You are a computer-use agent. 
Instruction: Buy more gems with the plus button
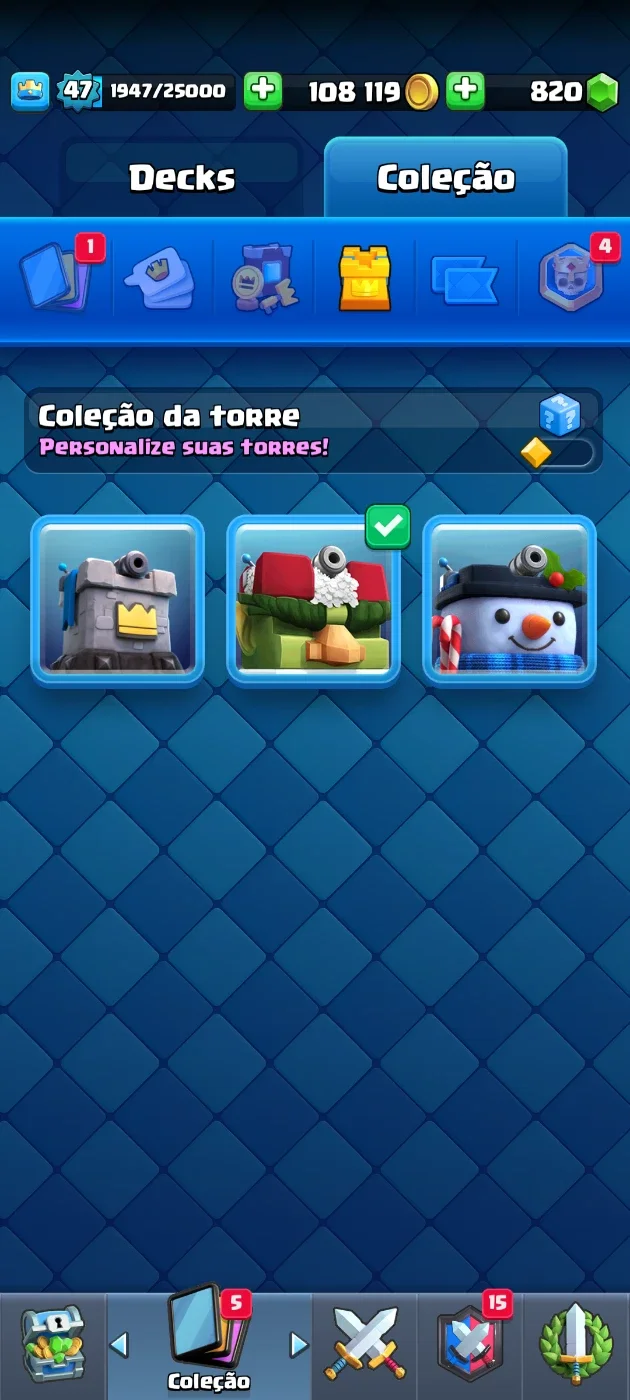pyautogui.click(x=465, y=92)
